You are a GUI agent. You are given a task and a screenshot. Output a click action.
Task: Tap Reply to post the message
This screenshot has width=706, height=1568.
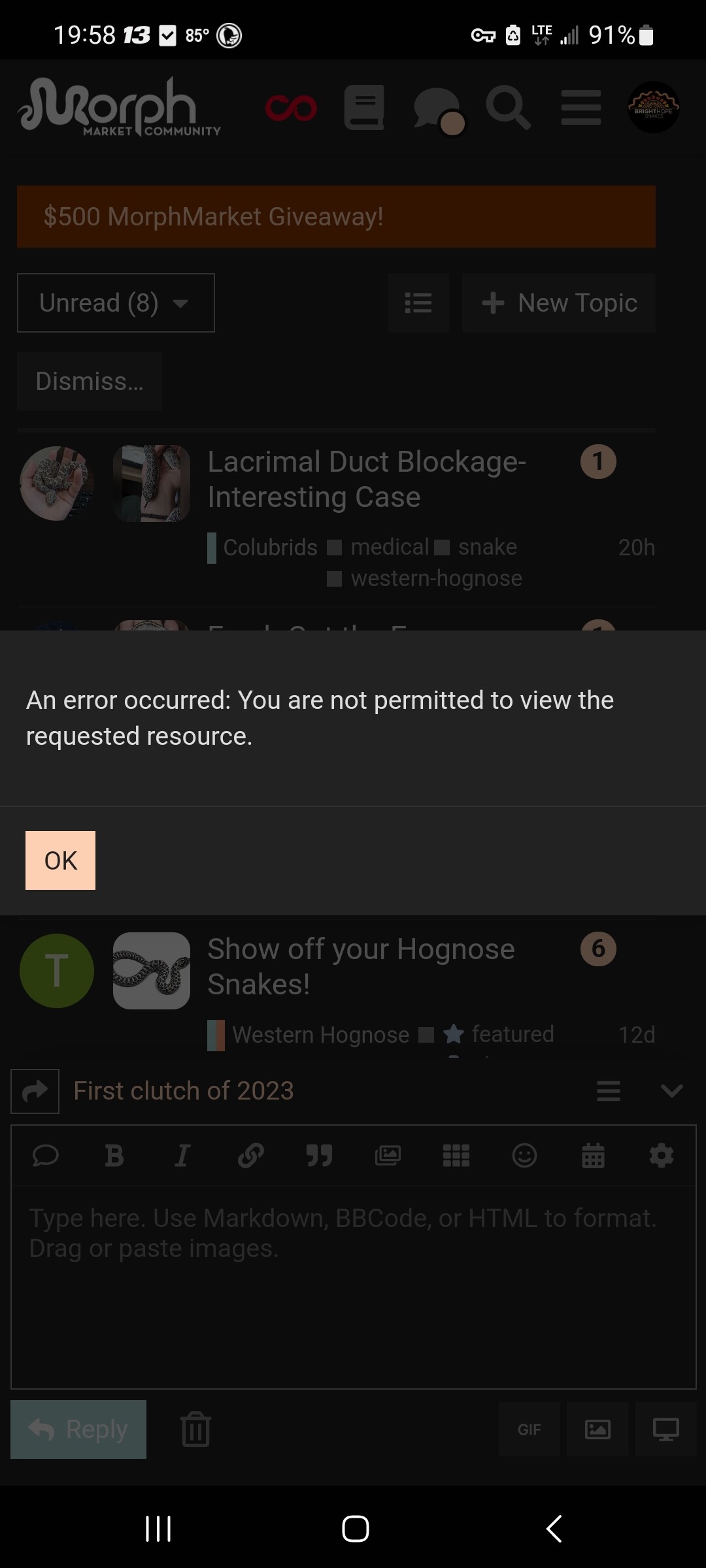78,1429
